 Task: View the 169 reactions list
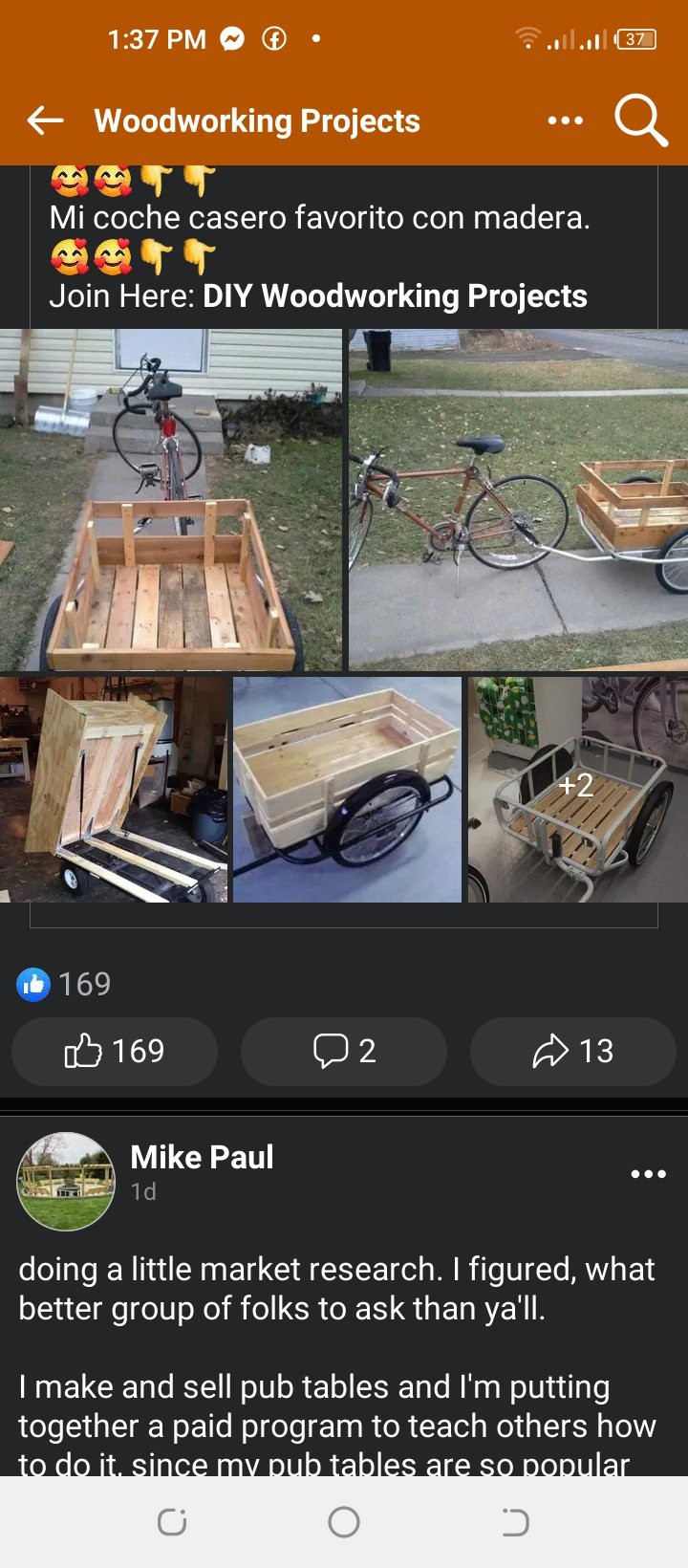coord(65,984)
